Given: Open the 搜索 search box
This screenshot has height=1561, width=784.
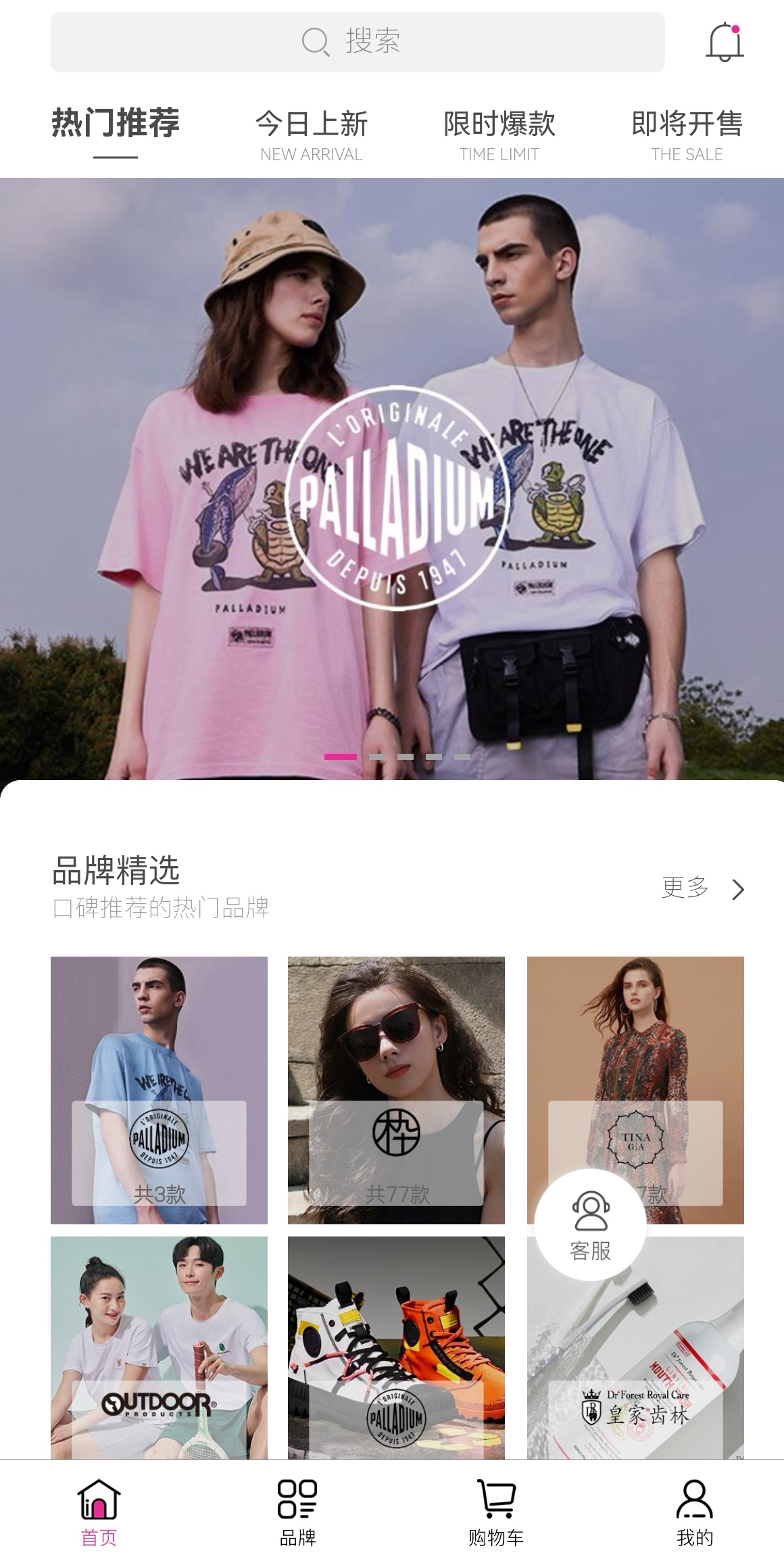Looking at the screenshot, I should coord(357,42).
